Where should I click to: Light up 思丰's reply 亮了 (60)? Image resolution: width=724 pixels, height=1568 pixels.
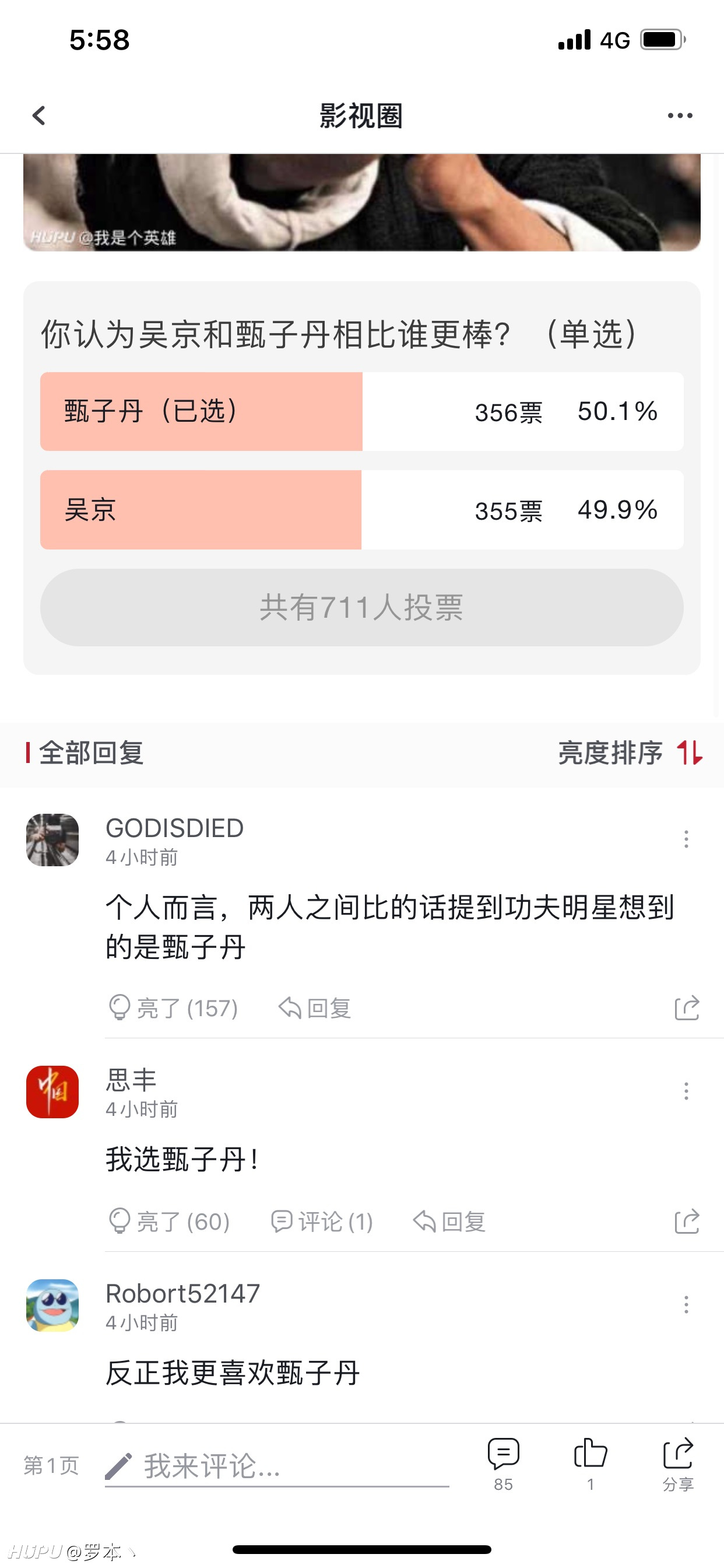point(169,1221)
